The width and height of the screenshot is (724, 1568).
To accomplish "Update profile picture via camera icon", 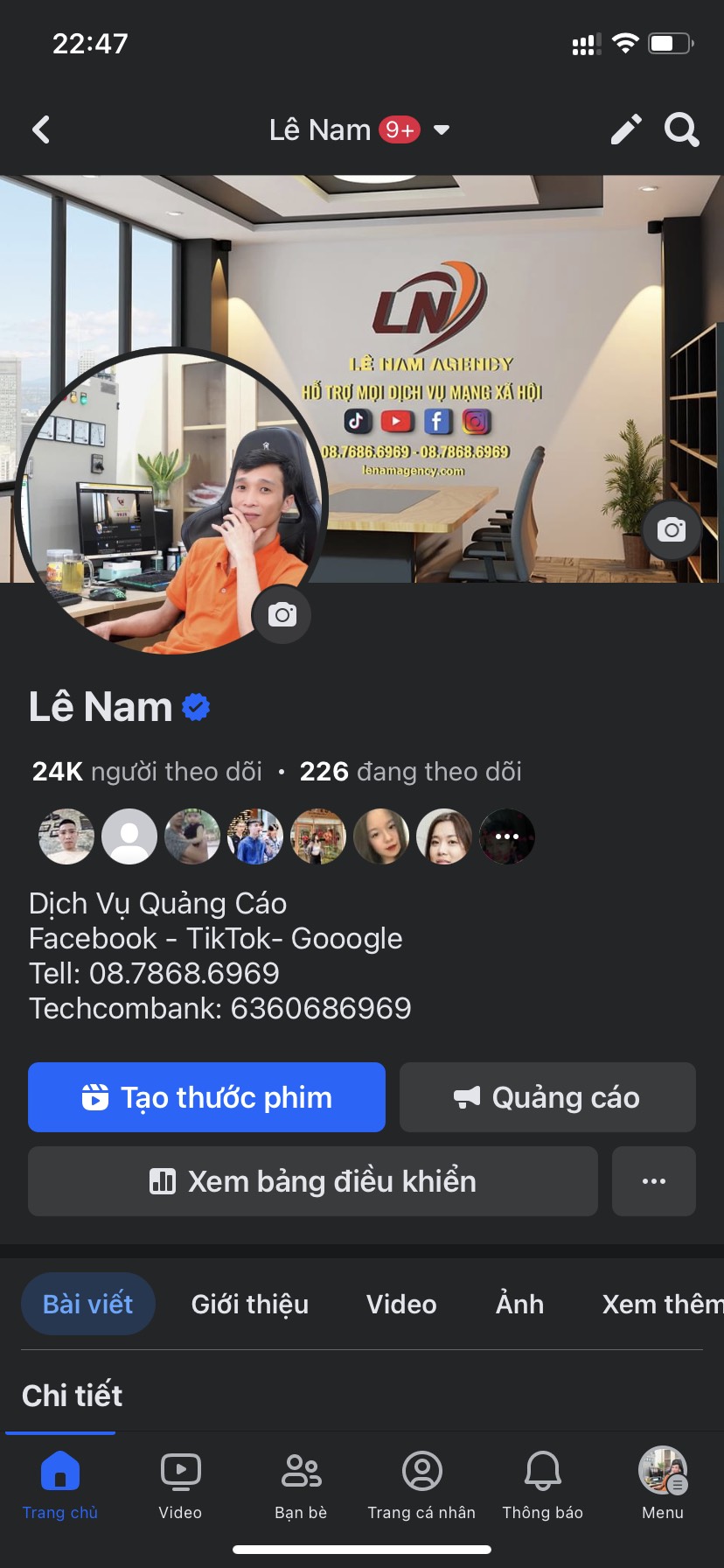I will (x=282, y=615).
